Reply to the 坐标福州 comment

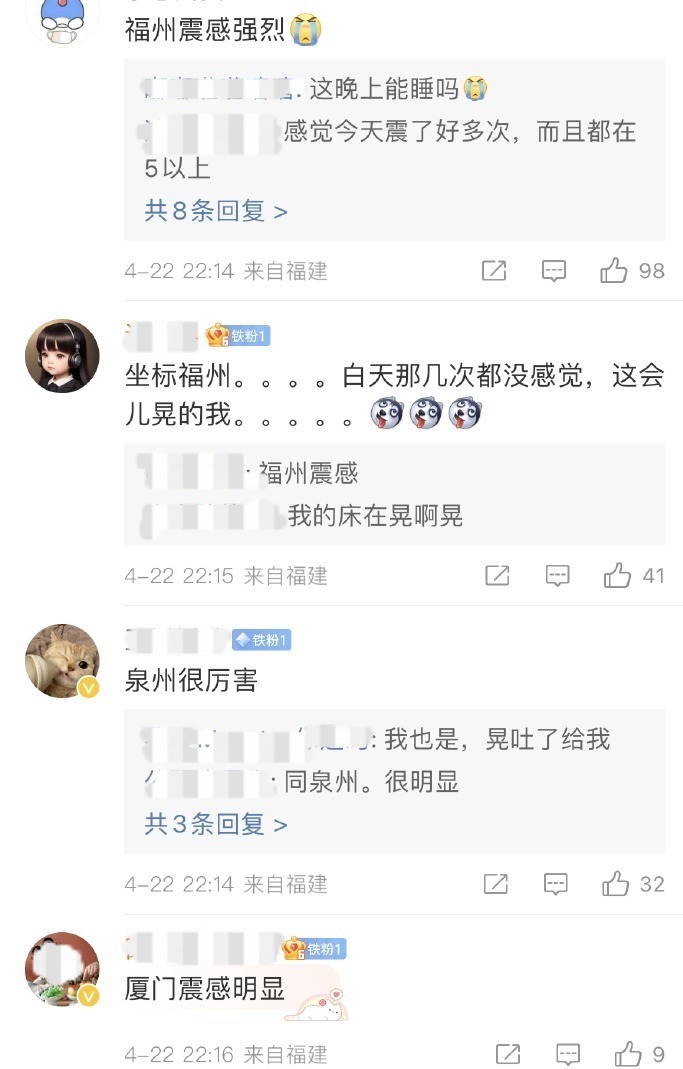click(557, 576)
